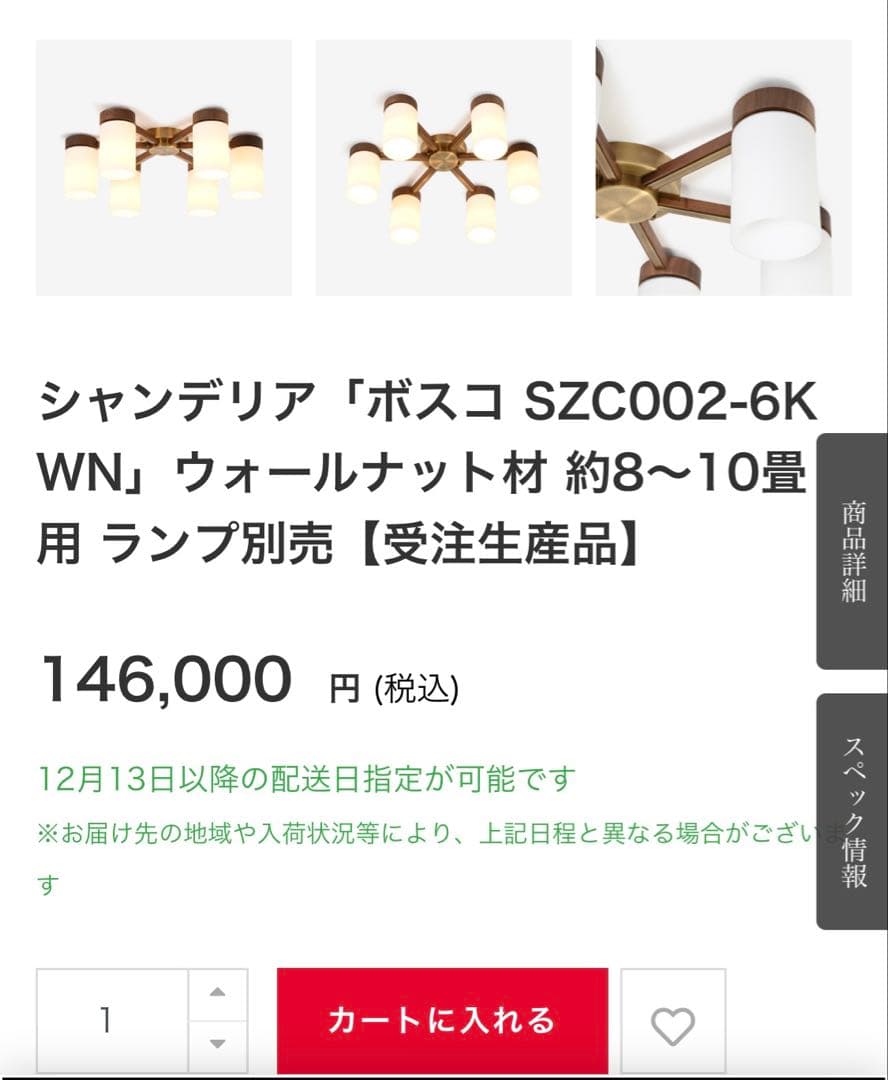
Task: Add the chandelier to your wishlist
Action: point(675,1024)
